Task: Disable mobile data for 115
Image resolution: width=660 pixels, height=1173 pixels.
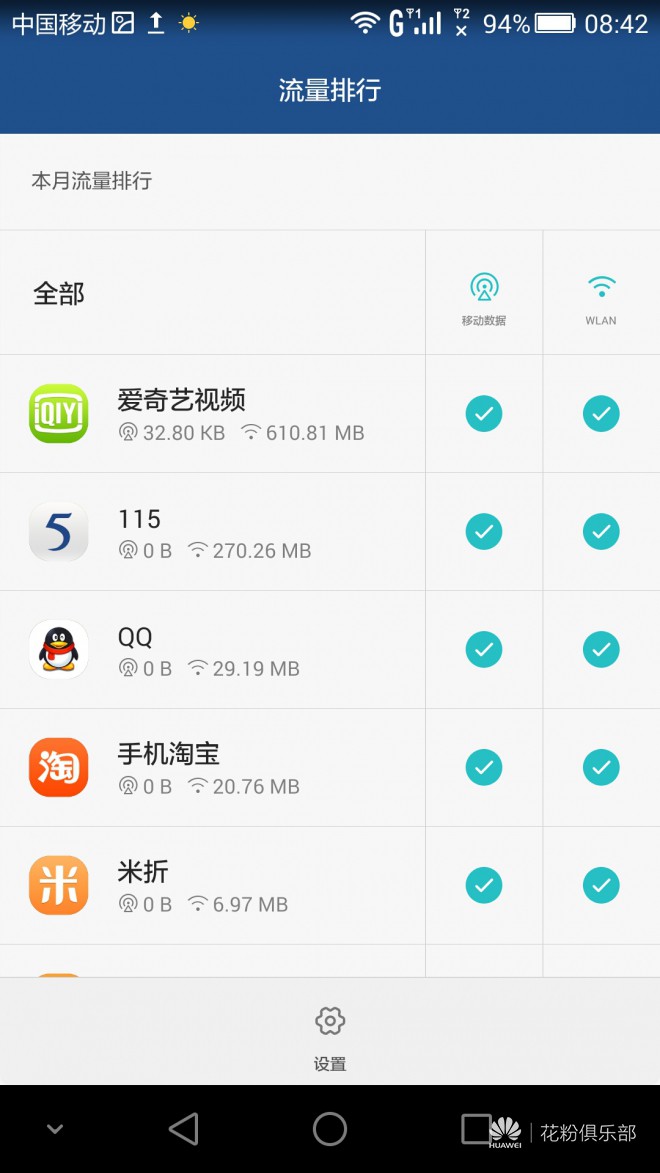Action: pos(484,531)
